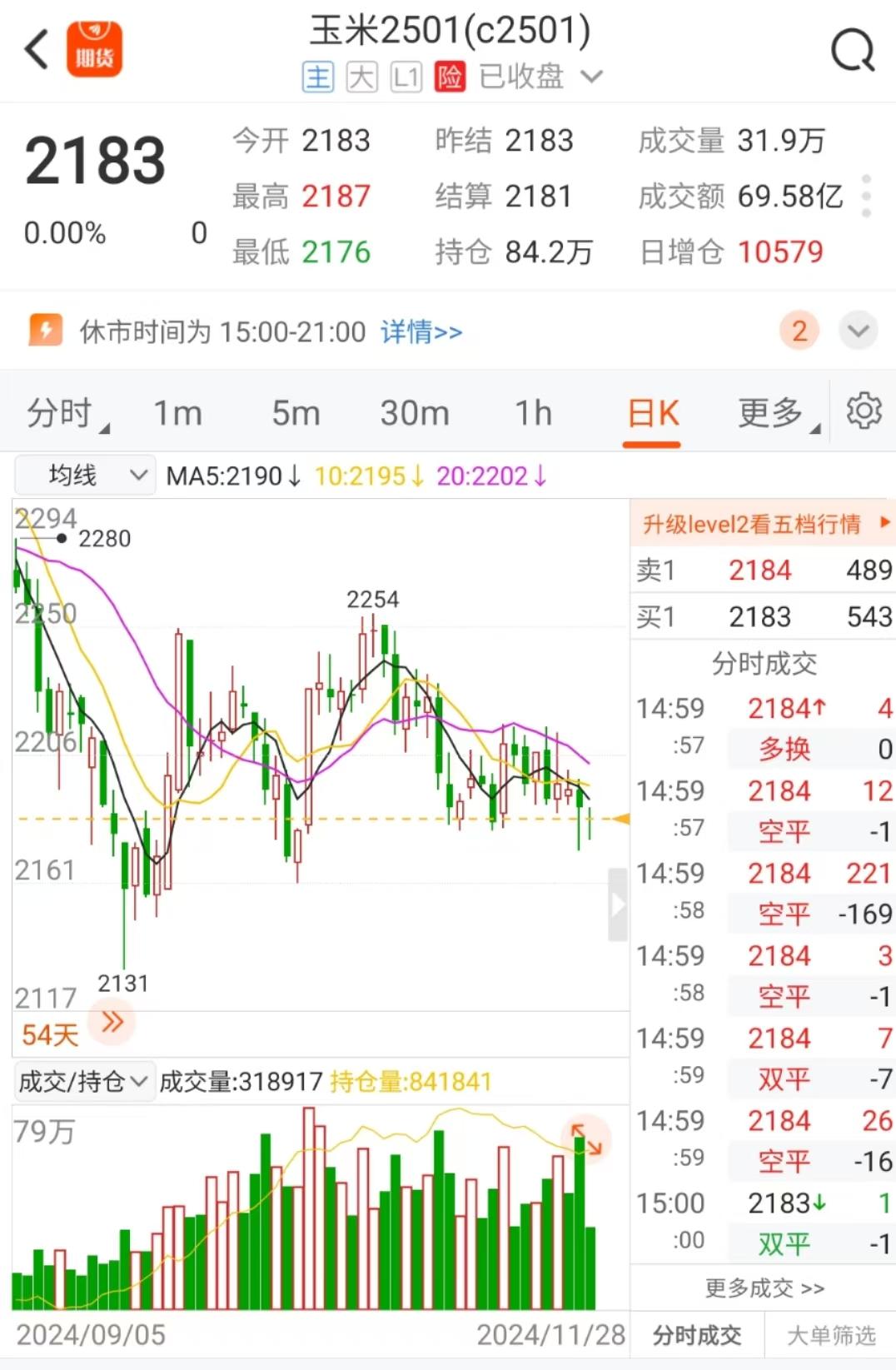Tap the search magnifier icon
The width and height of the screenshot is (896, 1370).
[x=852, y=50]
